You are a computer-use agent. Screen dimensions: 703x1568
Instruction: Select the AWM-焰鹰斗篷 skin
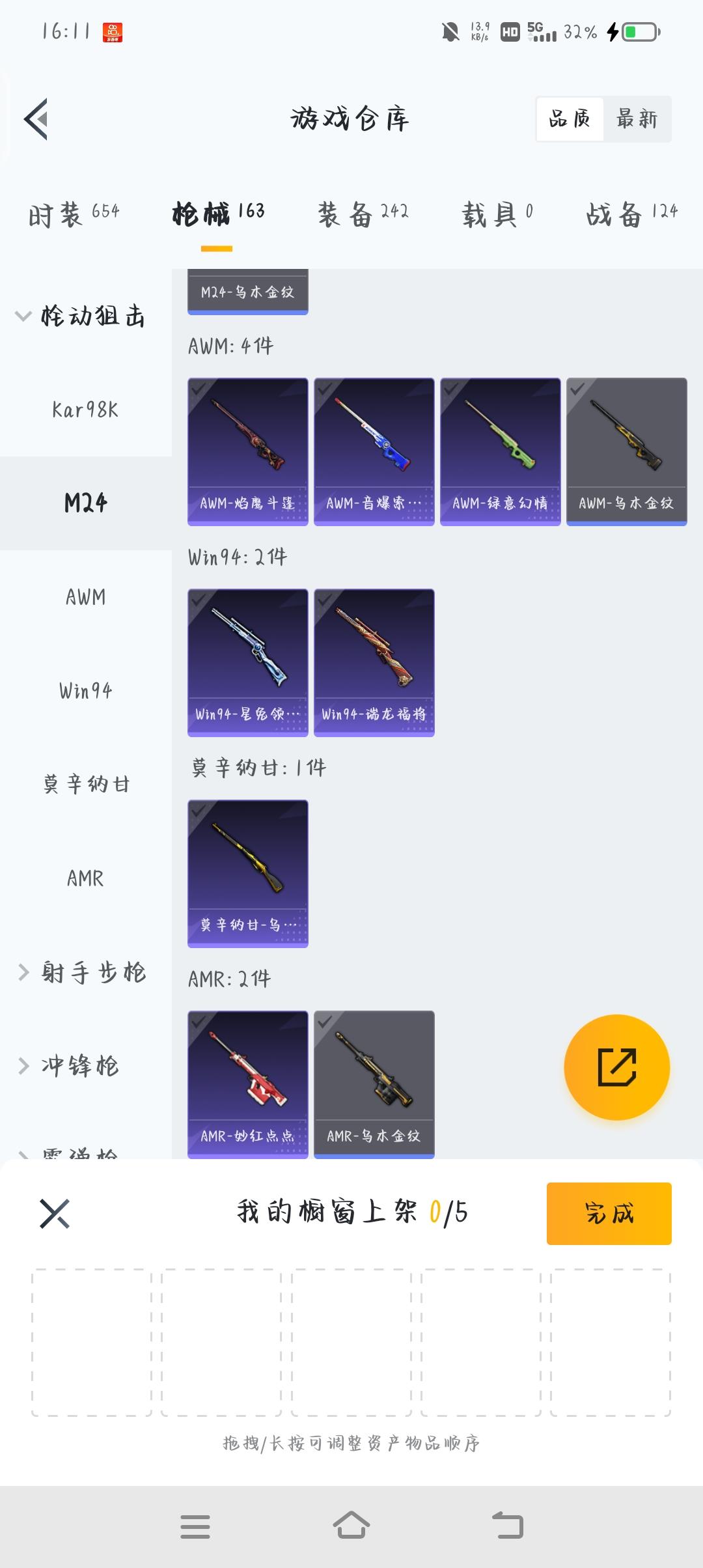click(x=247, y=451)
